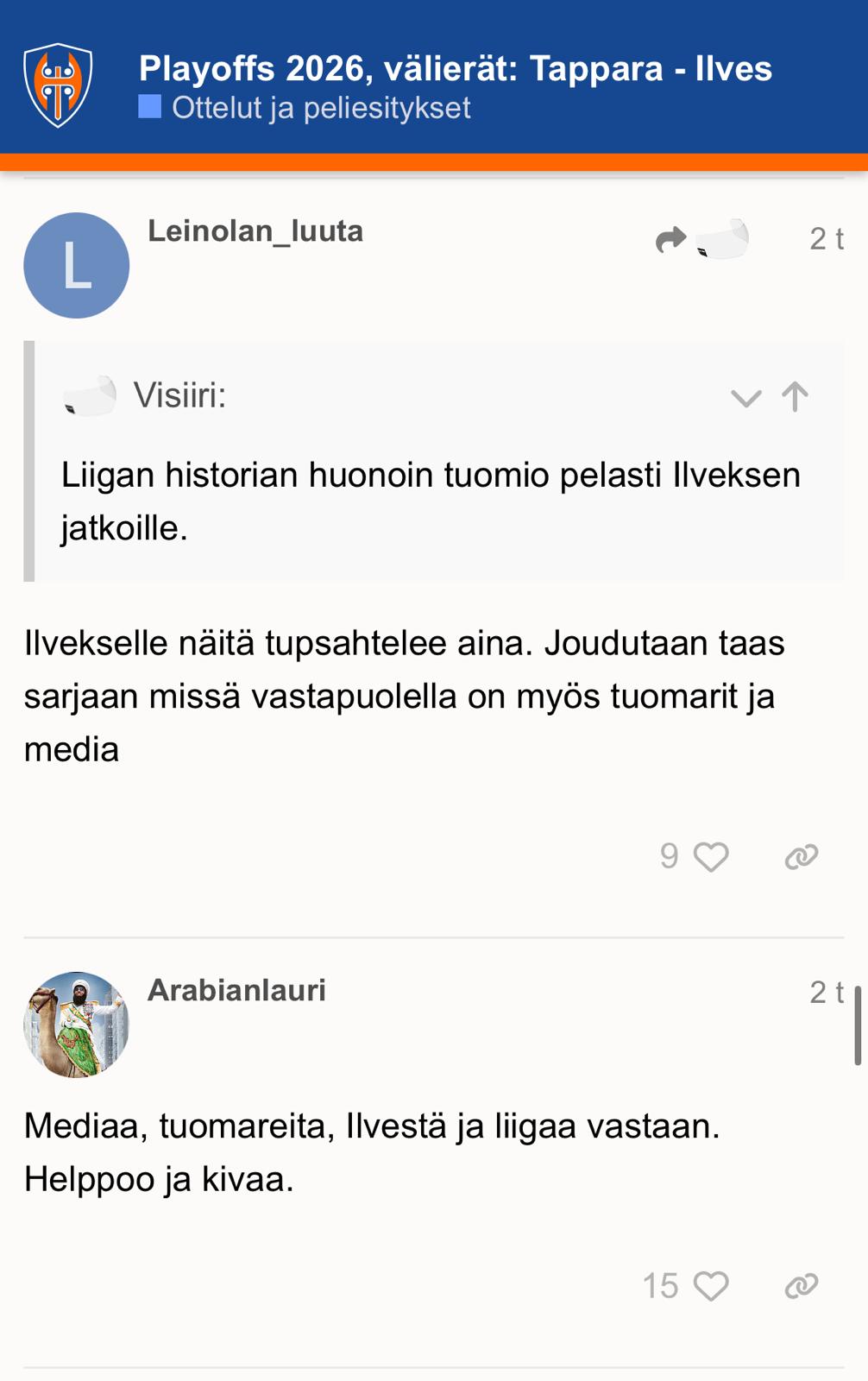Like Arabianlauri's post
868x1381 pixels.
712,1286
